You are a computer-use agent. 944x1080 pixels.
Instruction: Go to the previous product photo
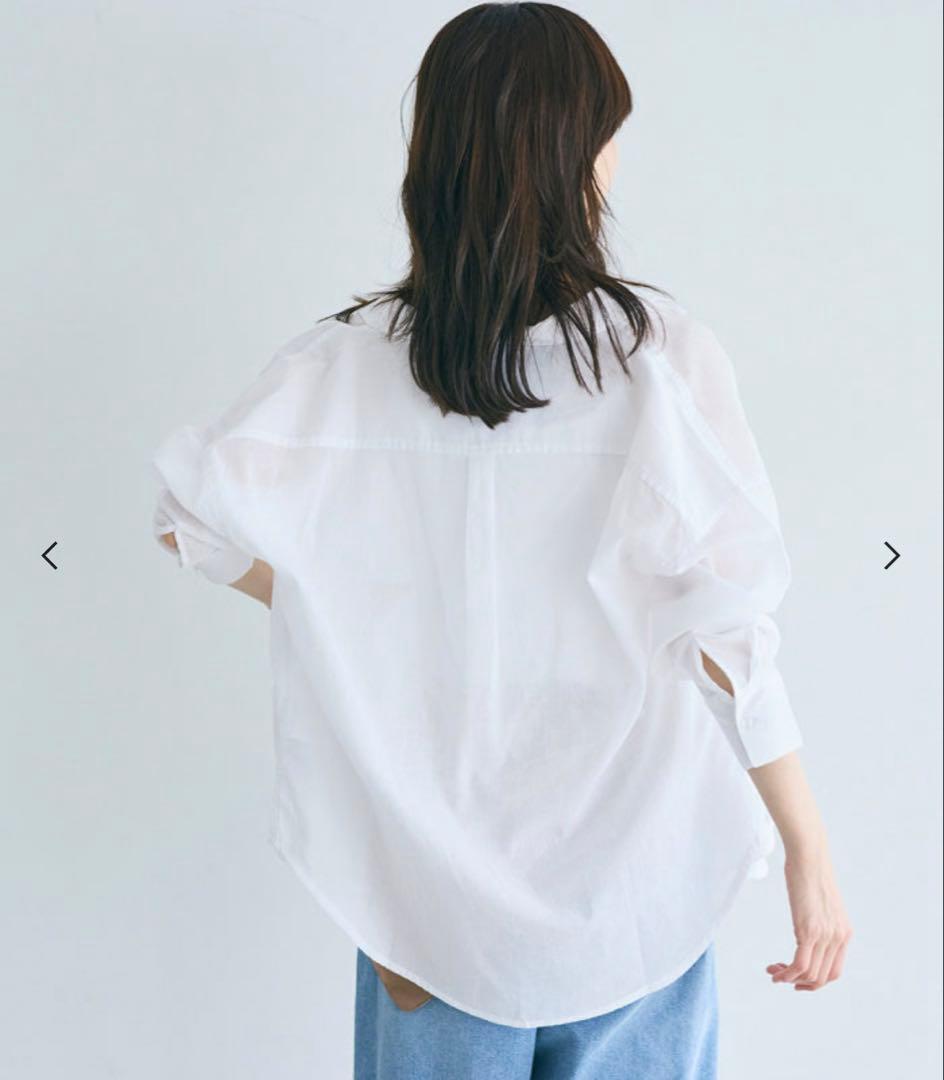[x=50, y=555]
